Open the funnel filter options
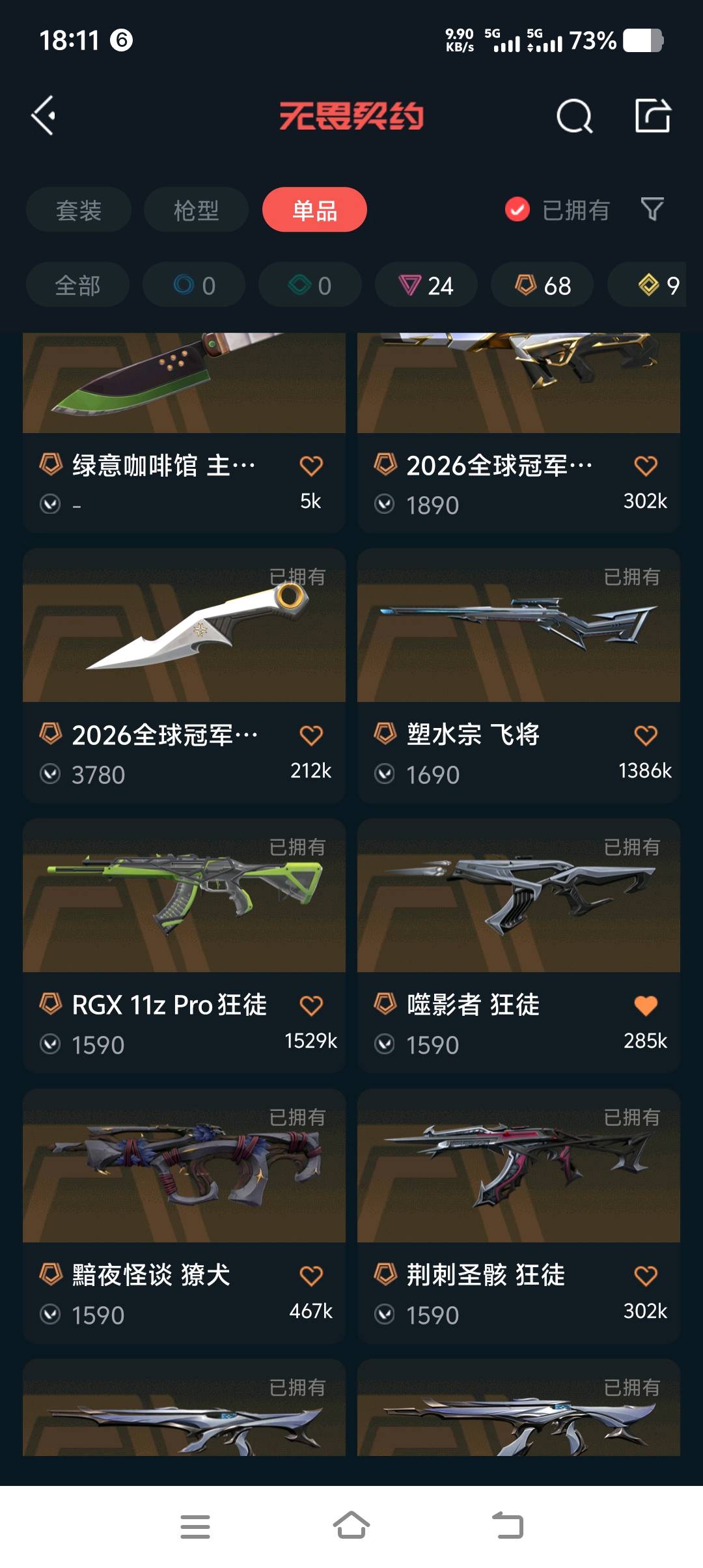The width and height of the screenshot is (703, 1568). tap(652, 210)
